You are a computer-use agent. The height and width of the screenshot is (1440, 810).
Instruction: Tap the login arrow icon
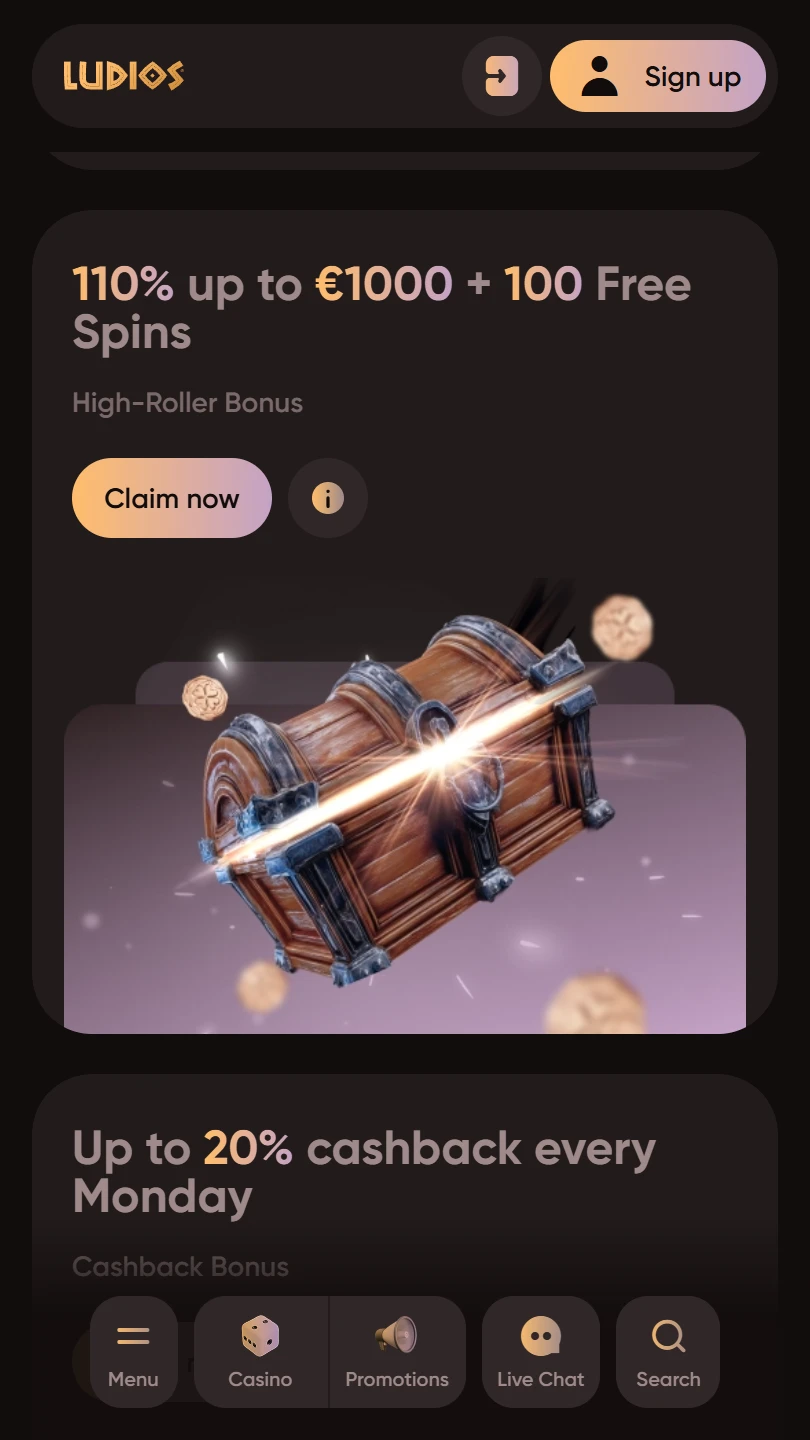tap(501, 76)
